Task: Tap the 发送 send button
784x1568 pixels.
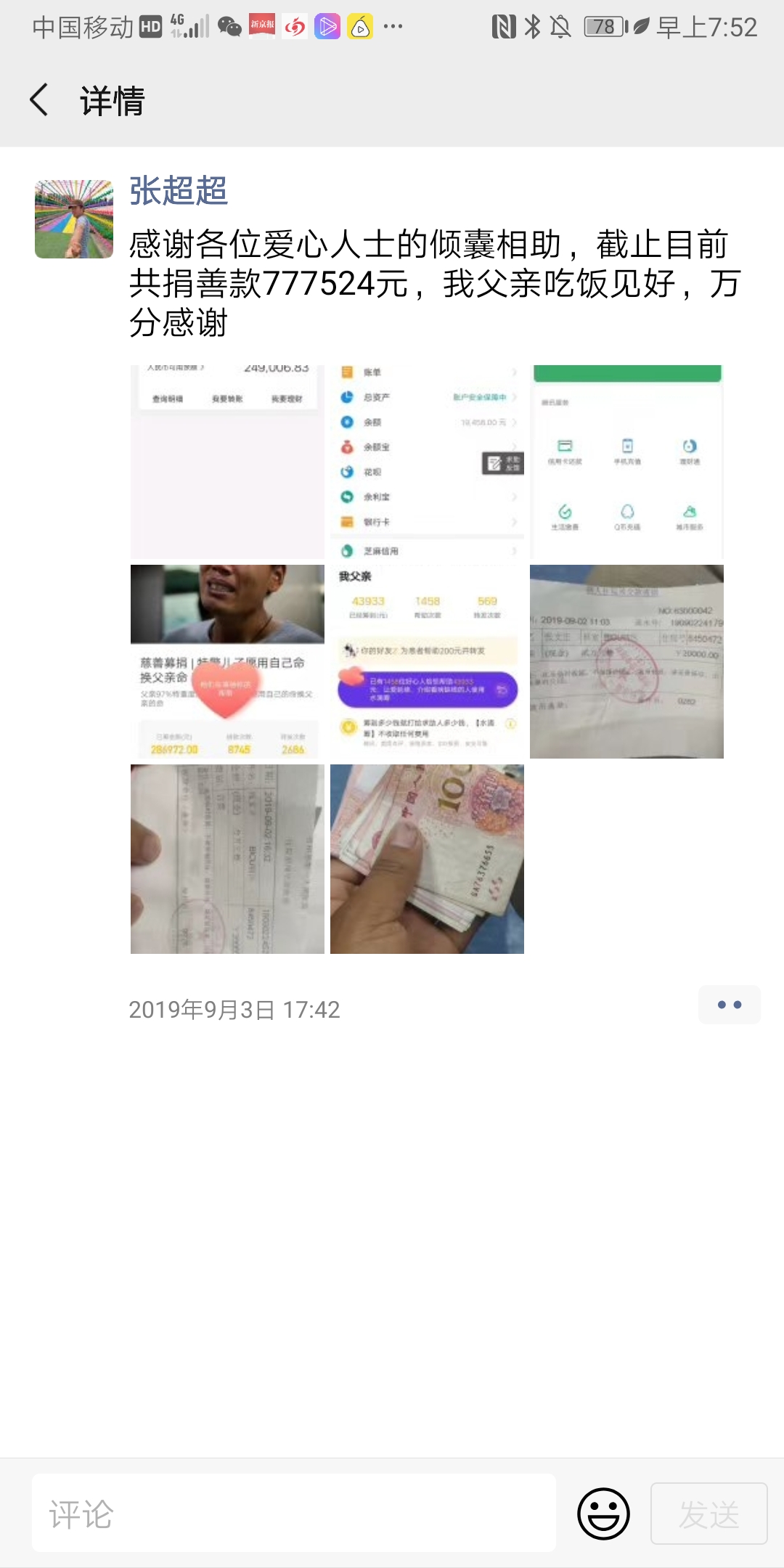Action: [x=709, y=1514]
